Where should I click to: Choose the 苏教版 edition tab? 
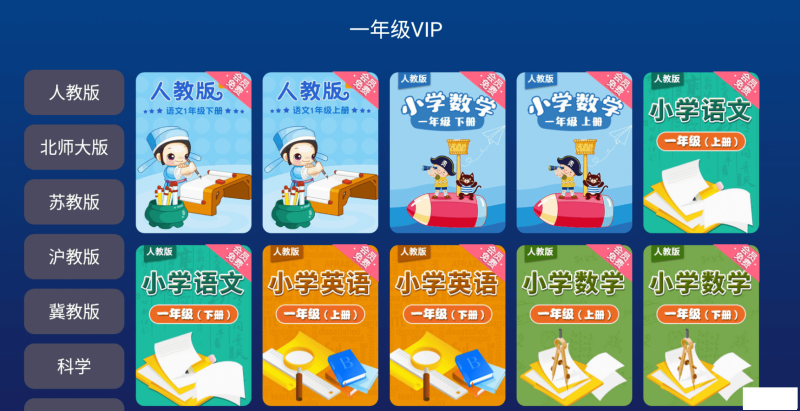(x=74, y=202)
